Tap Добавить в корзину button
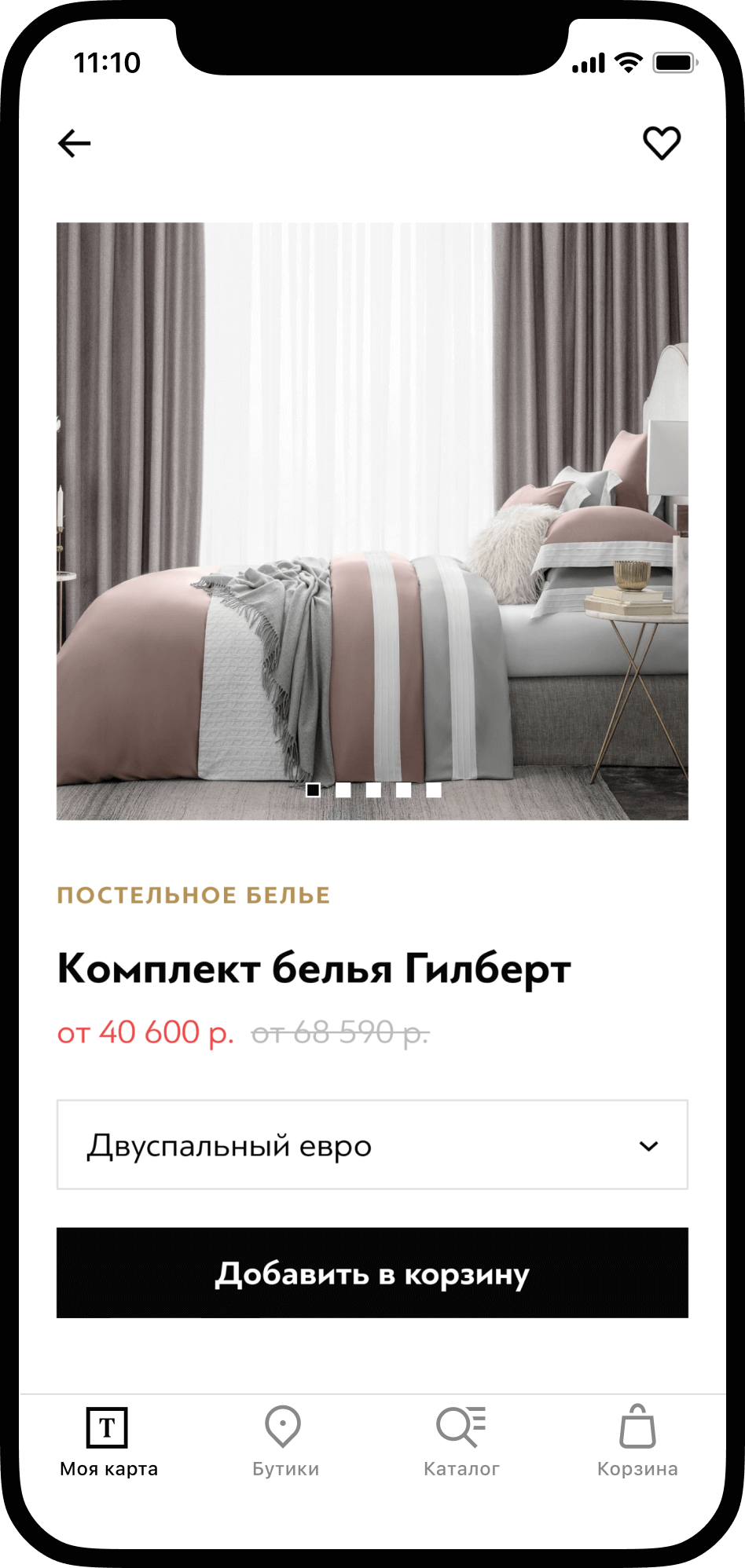Image resolution: width=745 pixels, height=1568 pixels. (x=372, y=1273)
